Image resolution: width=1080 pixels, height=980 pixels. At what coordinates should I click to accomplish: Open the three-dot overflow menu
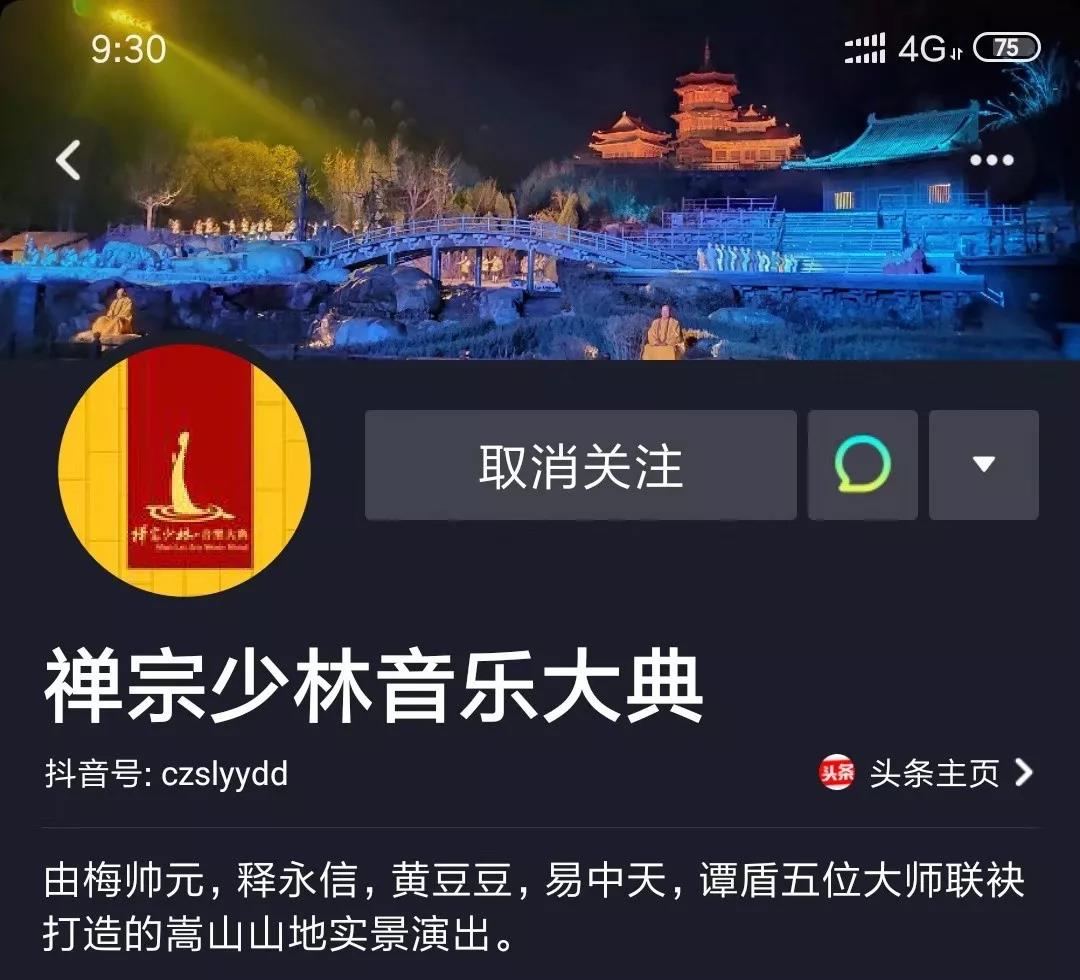(991, 160)
